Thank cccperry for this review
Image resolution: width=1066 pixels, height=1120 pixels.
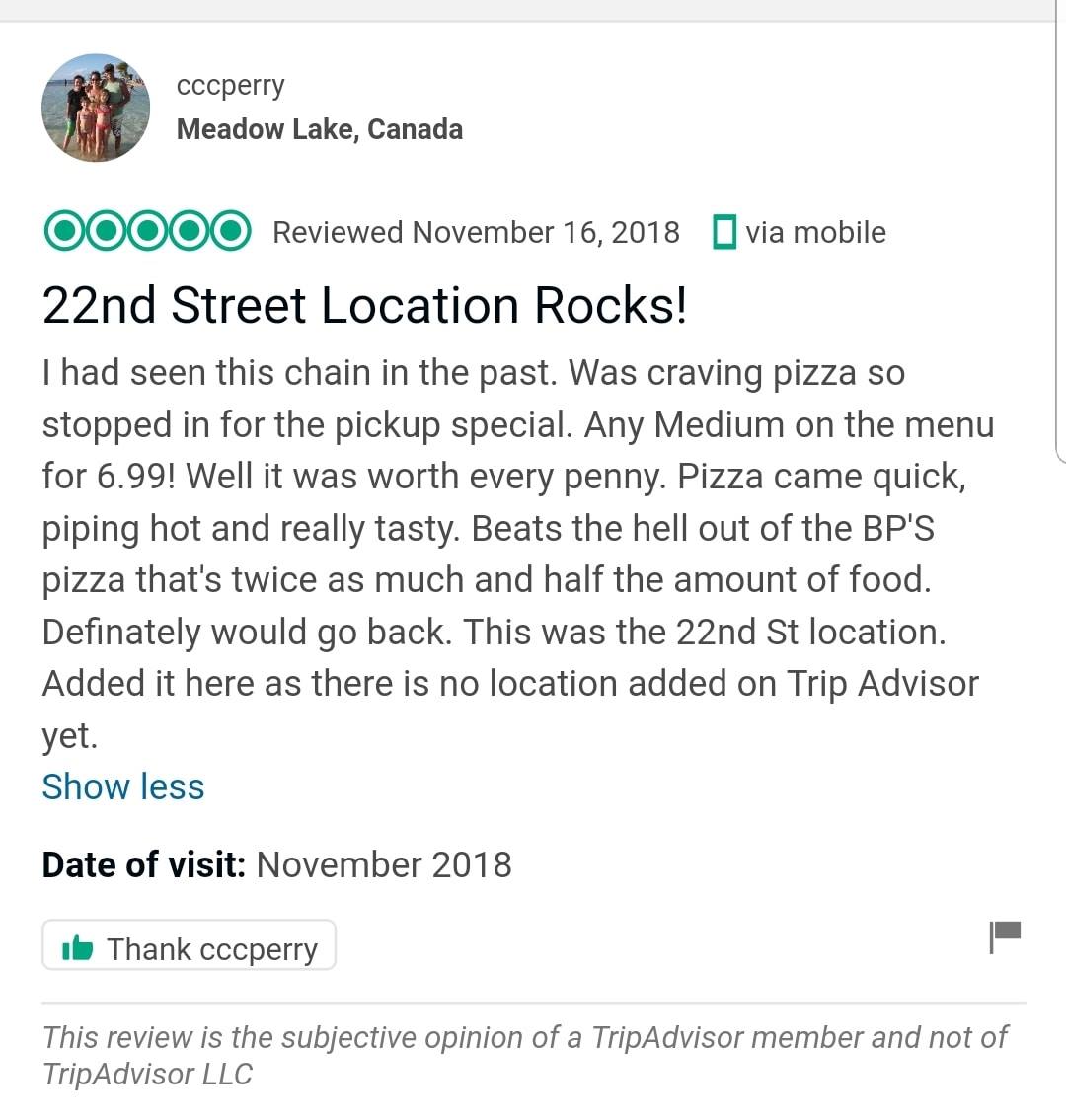(x=189, y=947)
